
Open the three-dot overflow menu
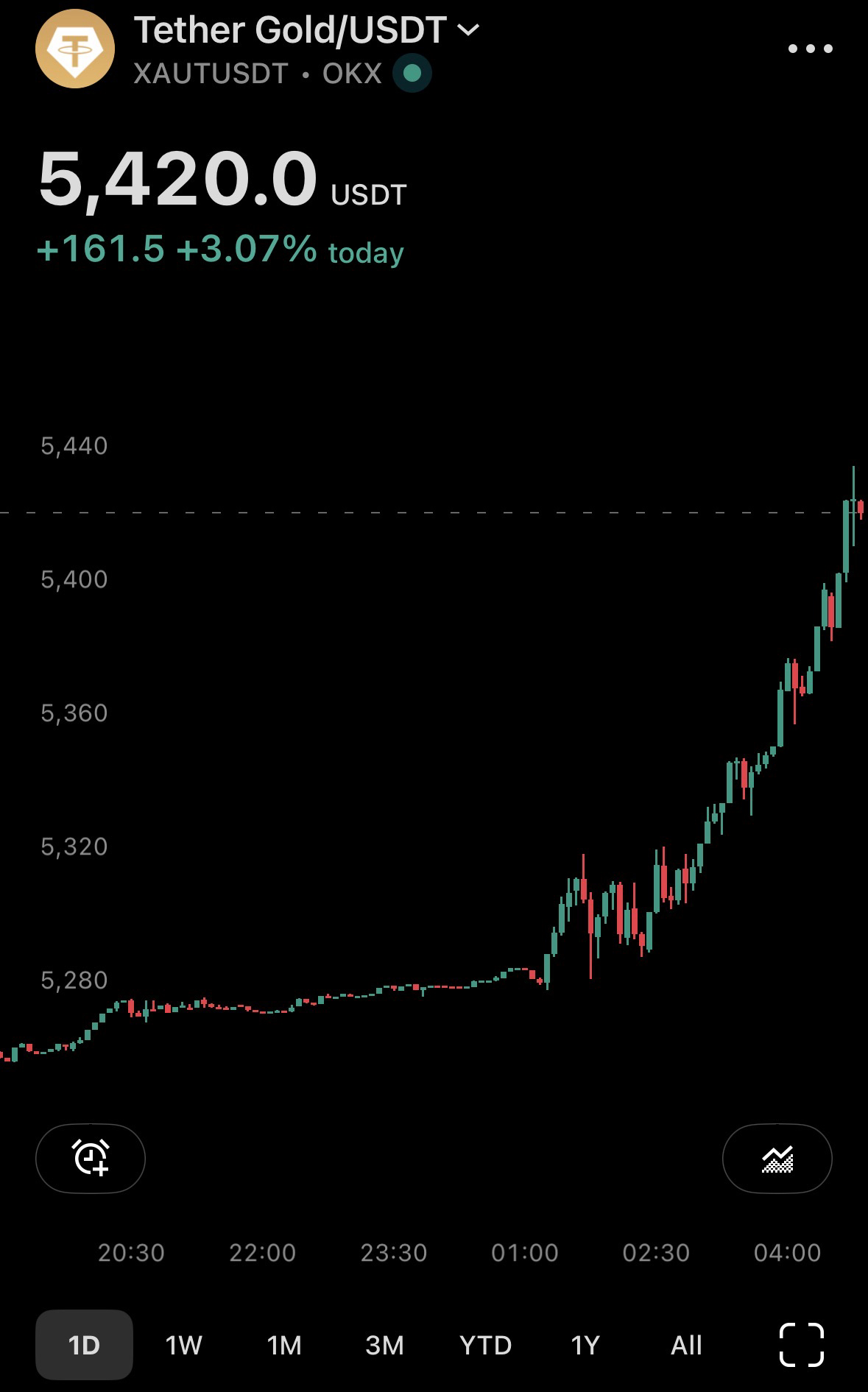coord(810,49)
